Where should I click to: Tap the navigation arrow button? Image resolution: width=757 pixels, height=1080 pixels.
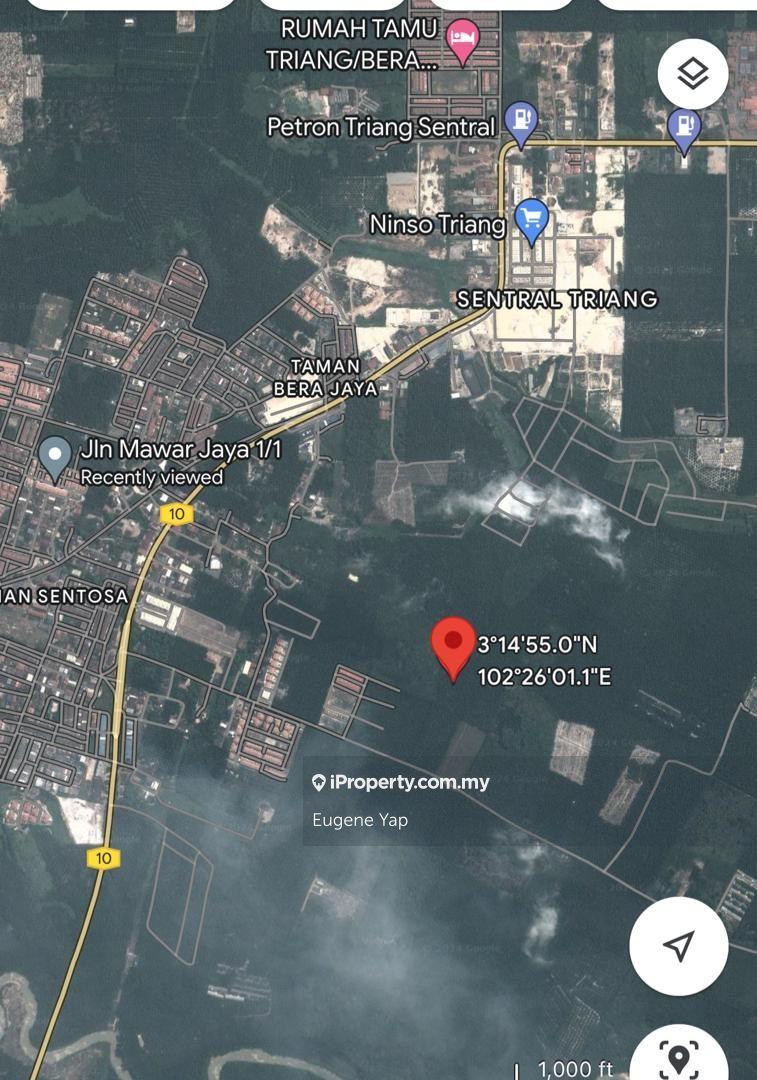coord(679,945)
